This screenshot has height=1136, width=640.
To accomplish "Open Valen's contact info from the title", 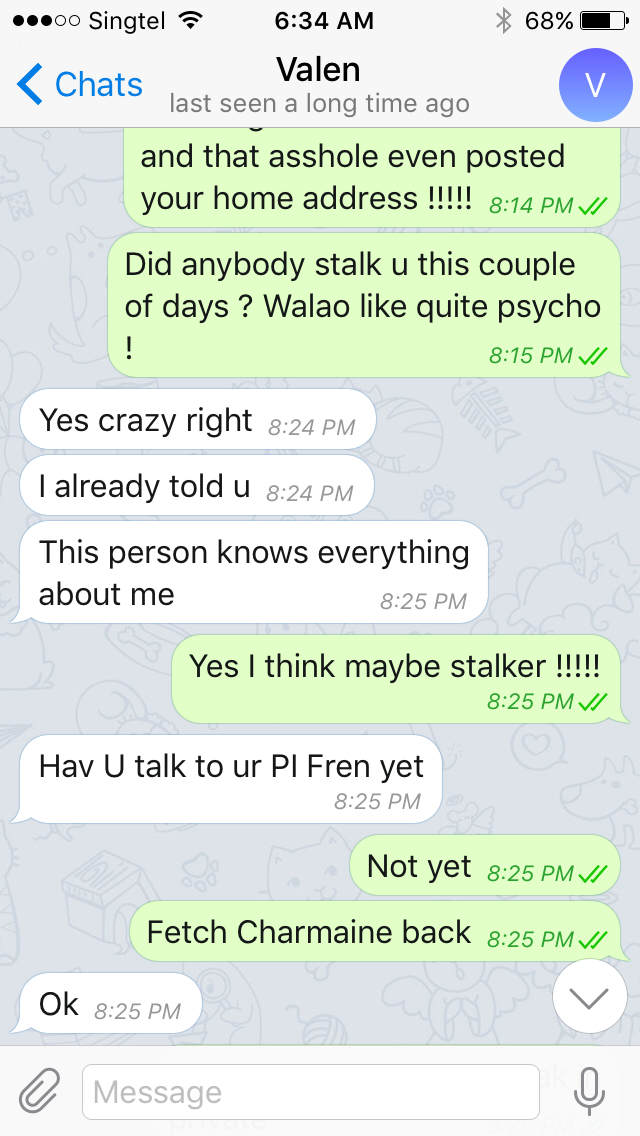I will click(x=319, y=70).
